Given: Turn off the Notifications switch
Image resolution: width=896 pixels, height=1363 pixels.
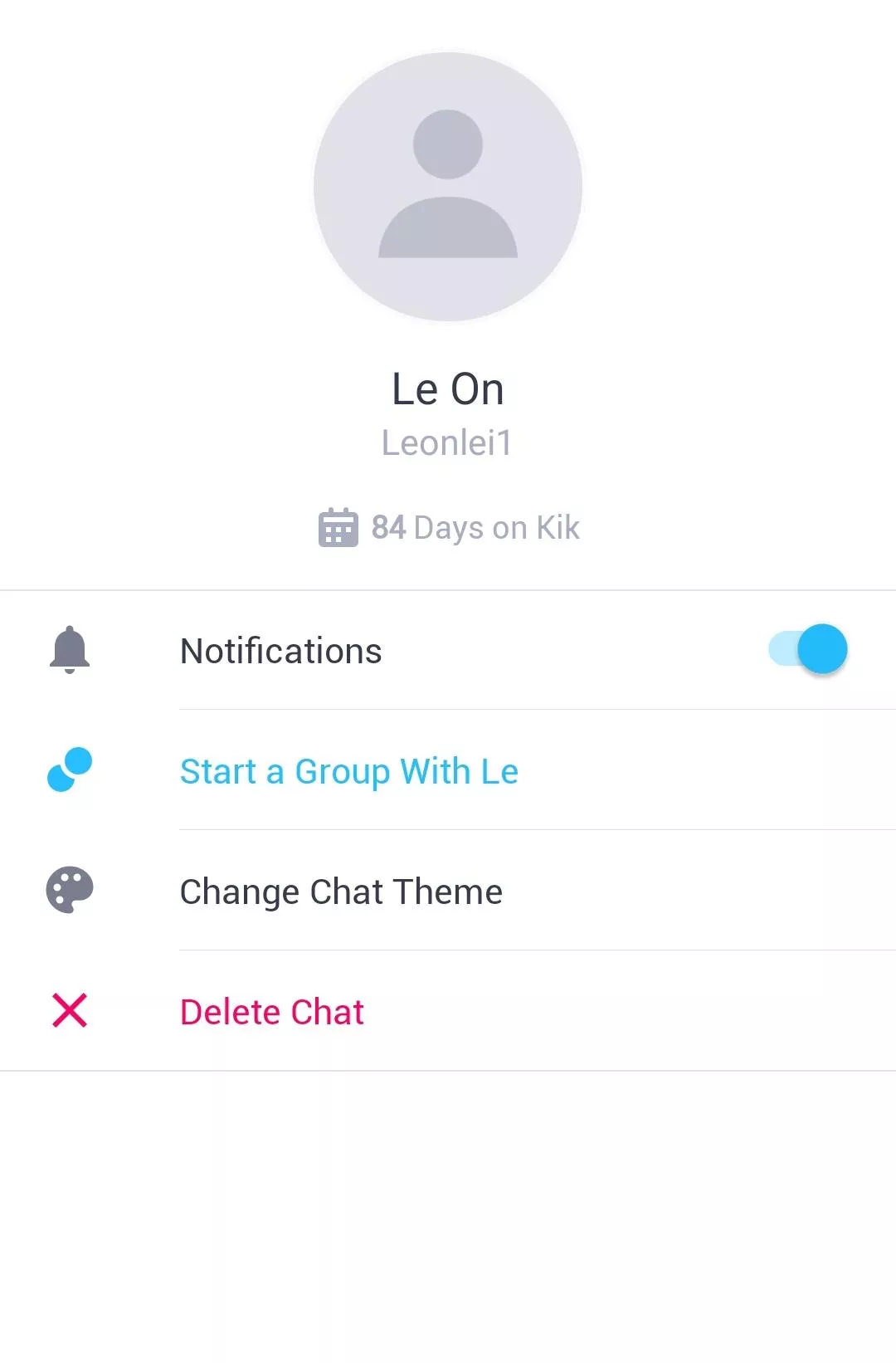Looking at the screenshot, I should pos(808,649).
